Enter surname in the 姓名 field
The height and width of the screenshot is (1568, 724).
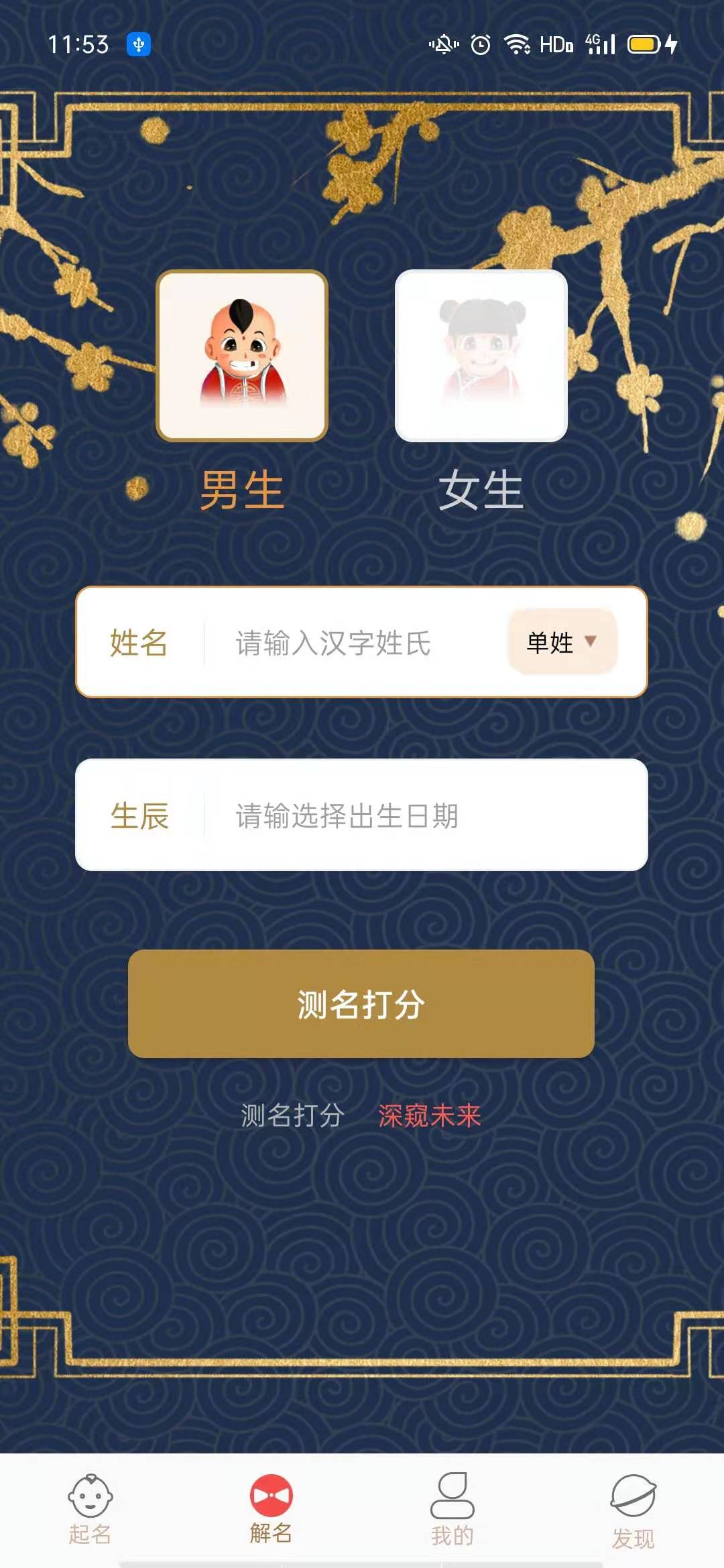click(355, 643)
